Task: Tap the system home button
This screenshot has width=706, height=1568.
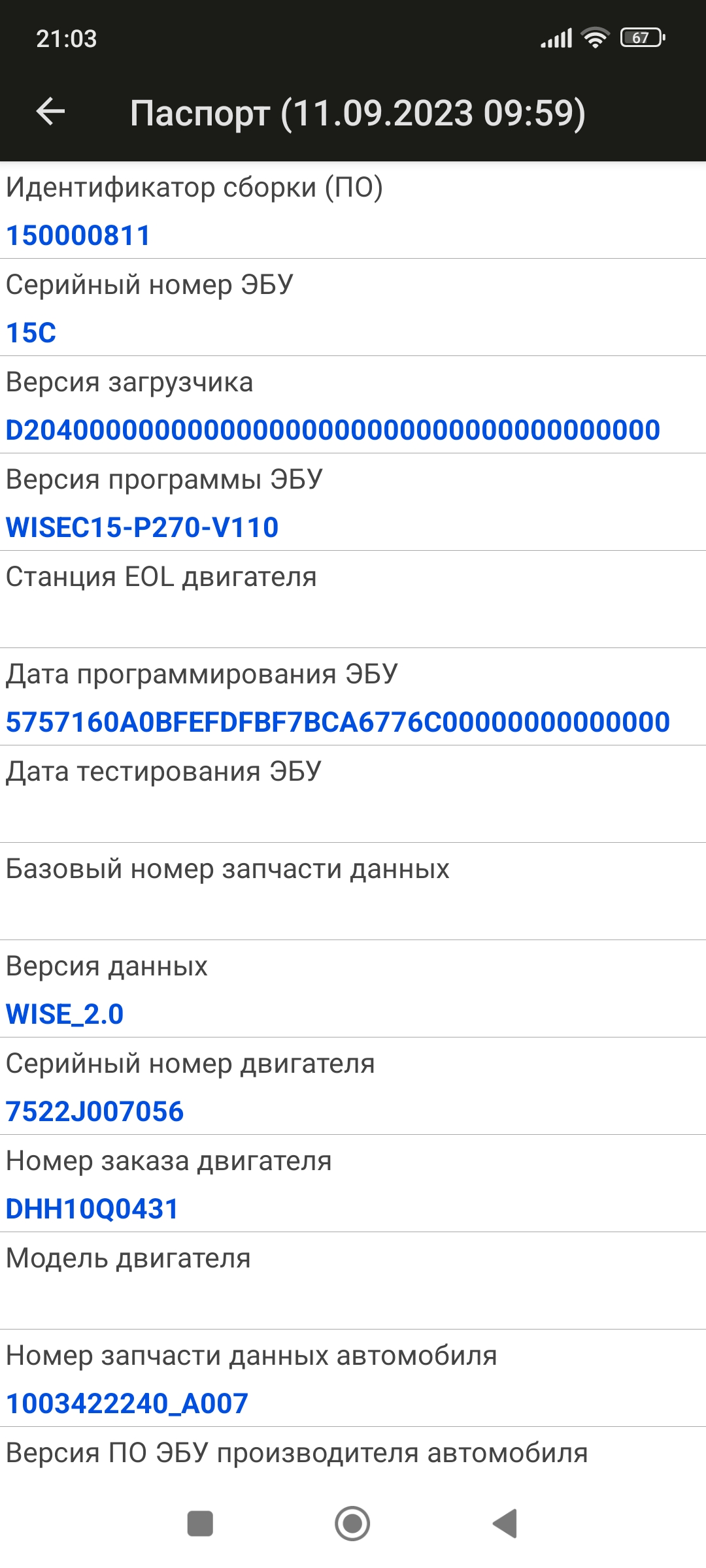Action: [x=352, y=1524]
